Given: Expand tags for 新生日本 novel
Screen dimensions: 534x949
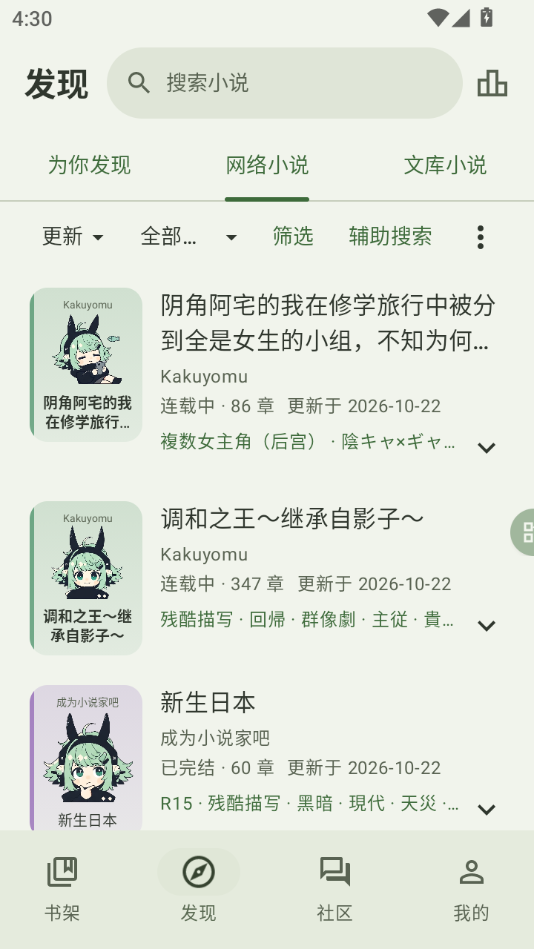Looking at the screenshot, I should 487,810.
